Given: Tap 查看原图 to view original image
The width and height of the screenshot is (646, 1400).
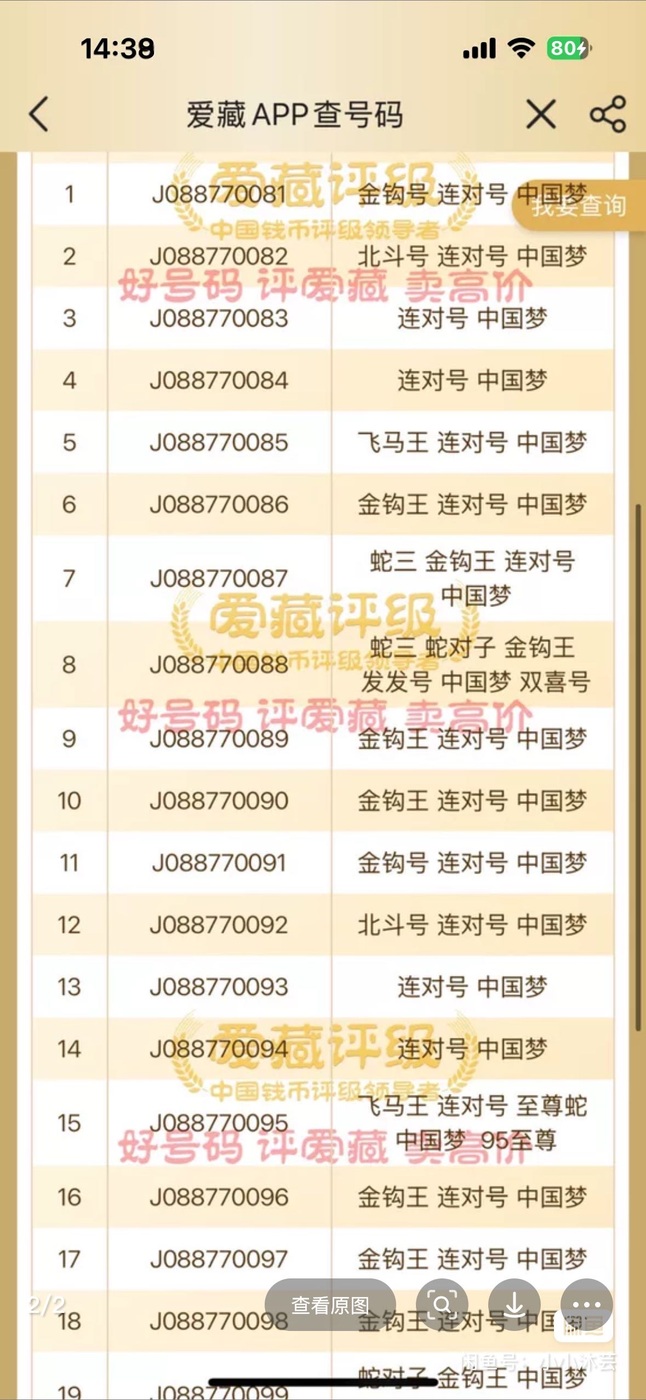Looking at the screenshot, I should (x=330, y=1305).
